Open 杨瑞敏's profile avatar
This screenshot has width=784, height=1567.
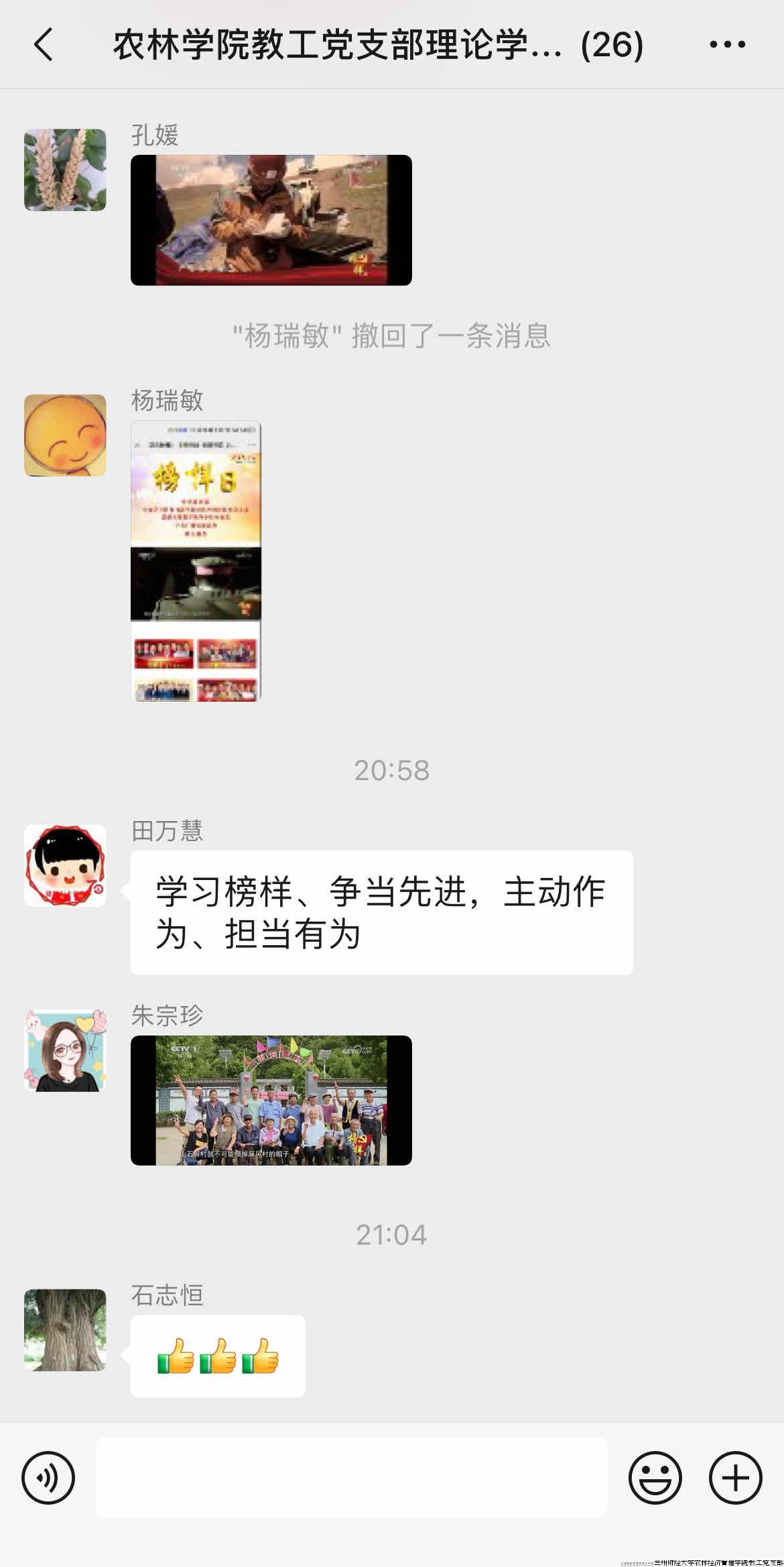[65, 435]
